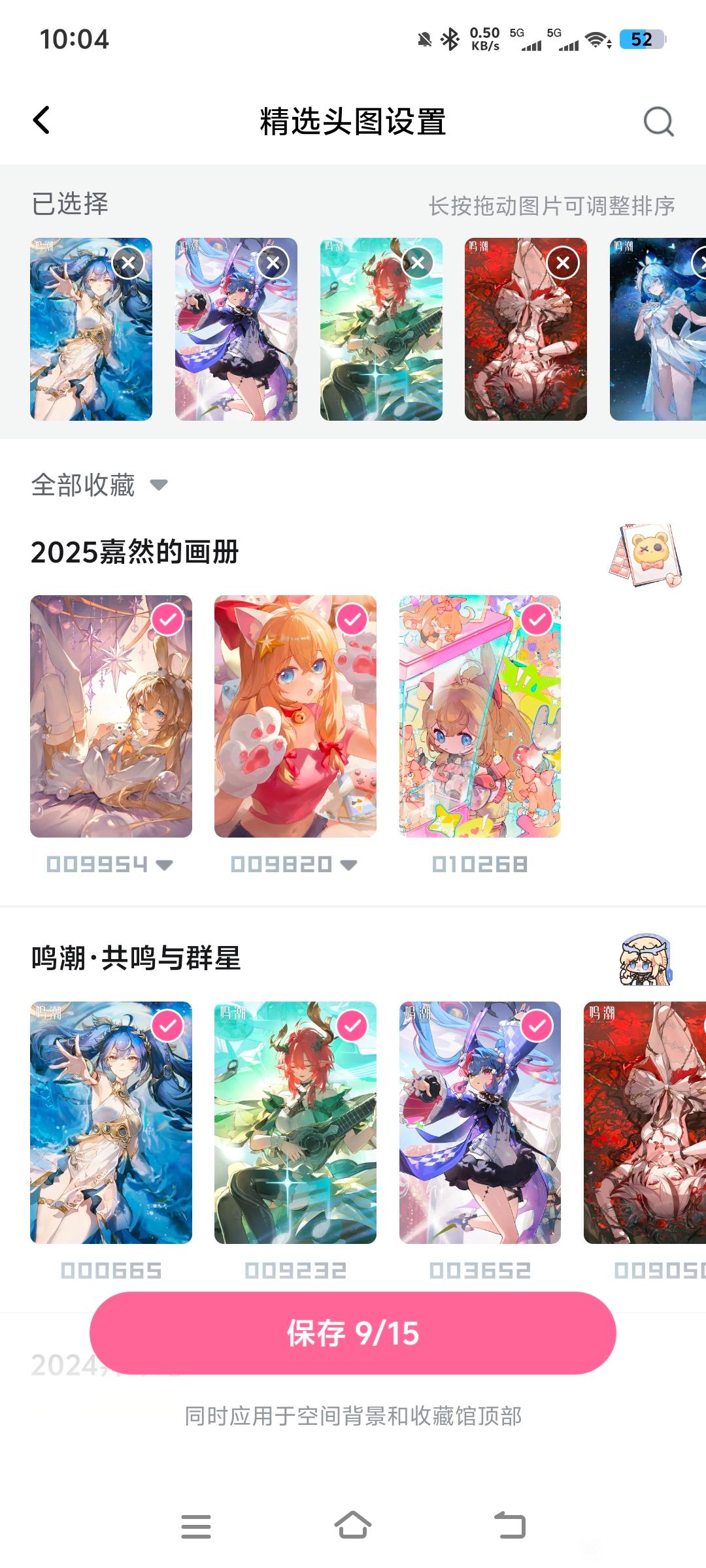Deselect the card numbered 000665
This screenshot has height=1568, width=706.
tap(167, 1026)
